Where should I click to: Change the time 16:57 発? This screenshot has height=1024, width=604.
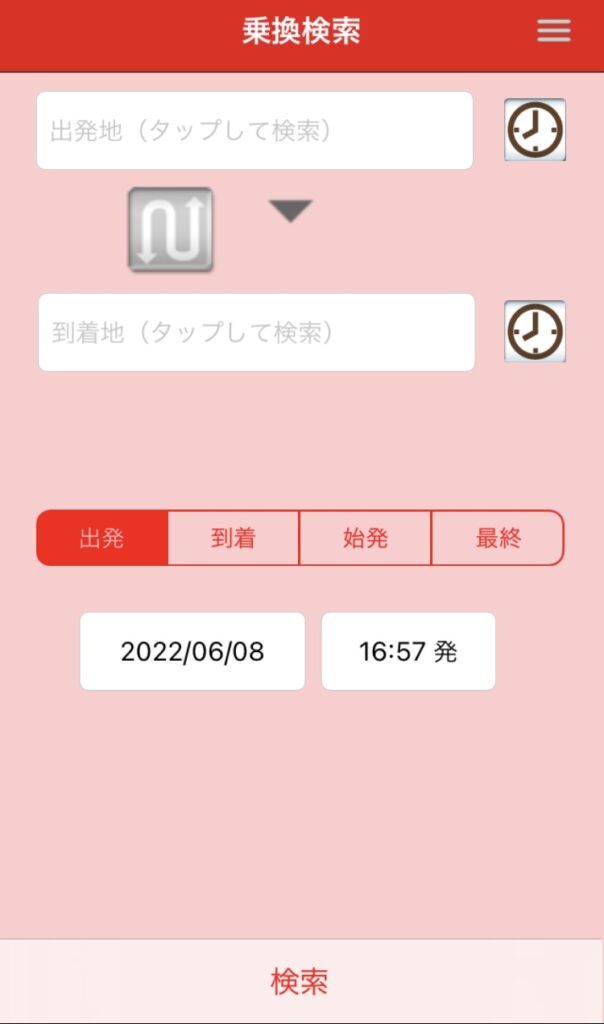[x=408, y=651]
